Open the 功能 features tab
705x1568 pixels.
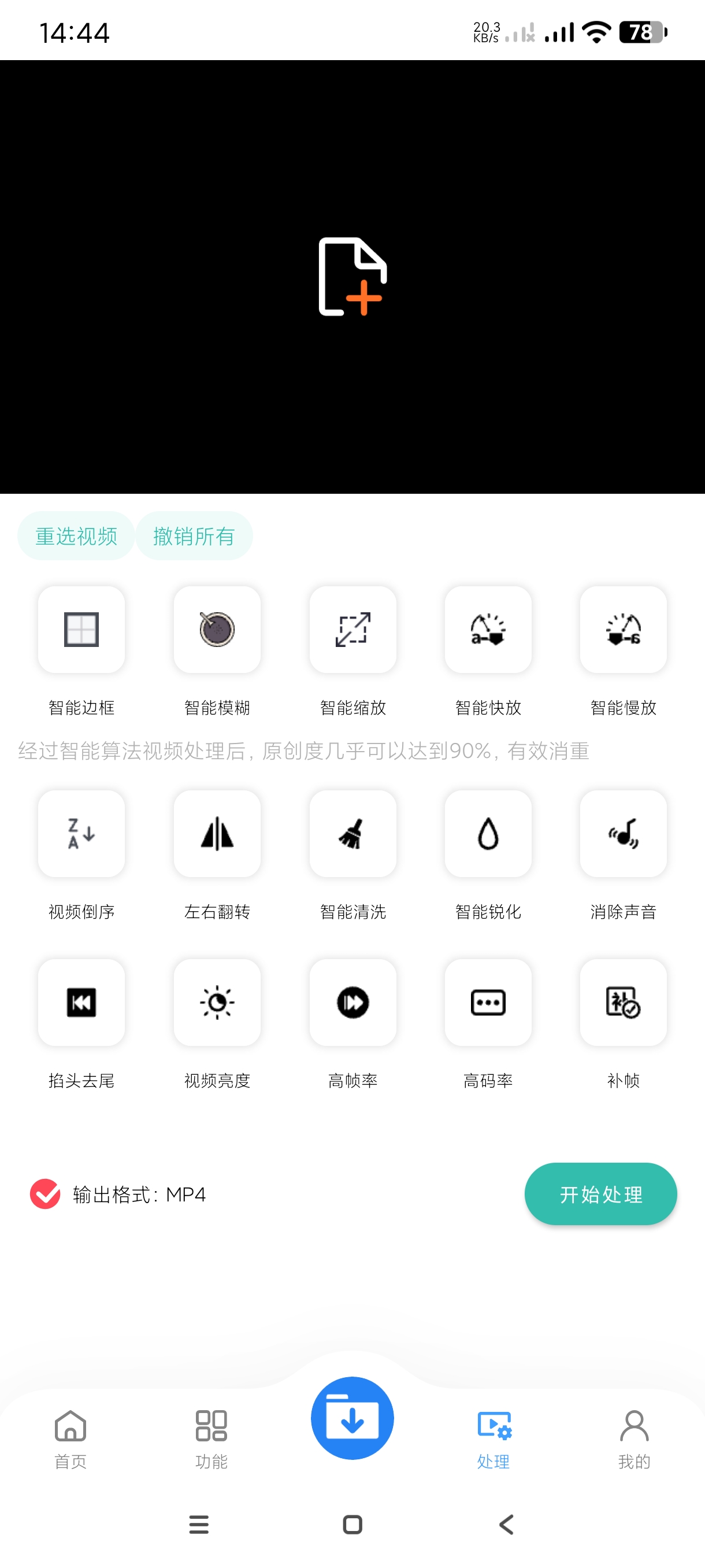click(x=211, y=1439)
